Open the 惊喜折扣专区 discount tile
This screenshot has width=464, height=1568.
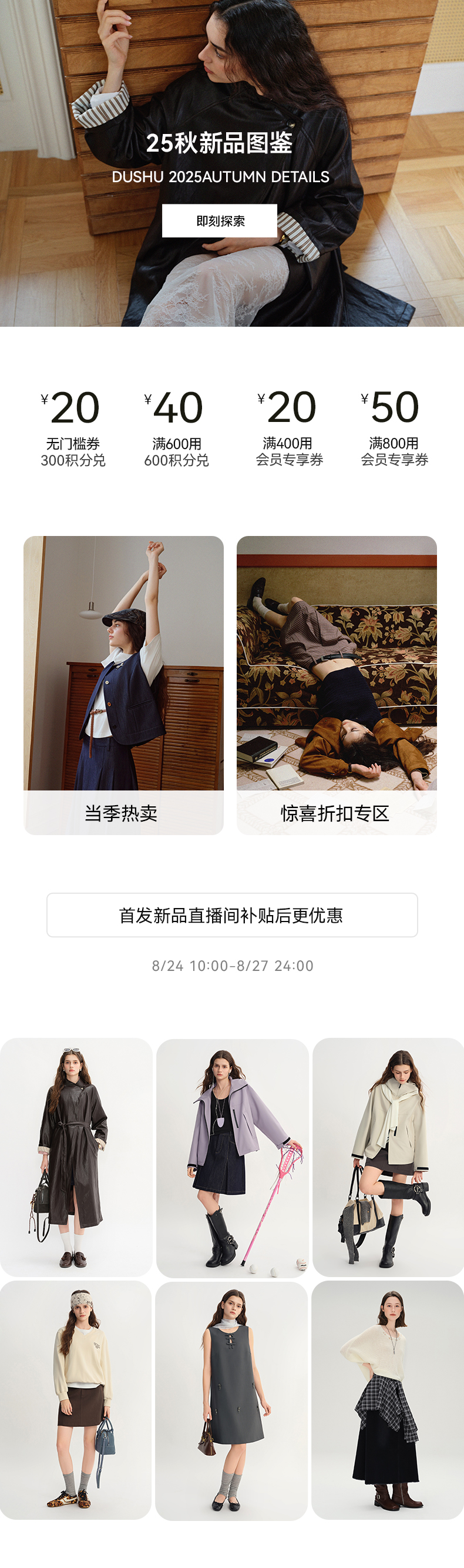337,685
